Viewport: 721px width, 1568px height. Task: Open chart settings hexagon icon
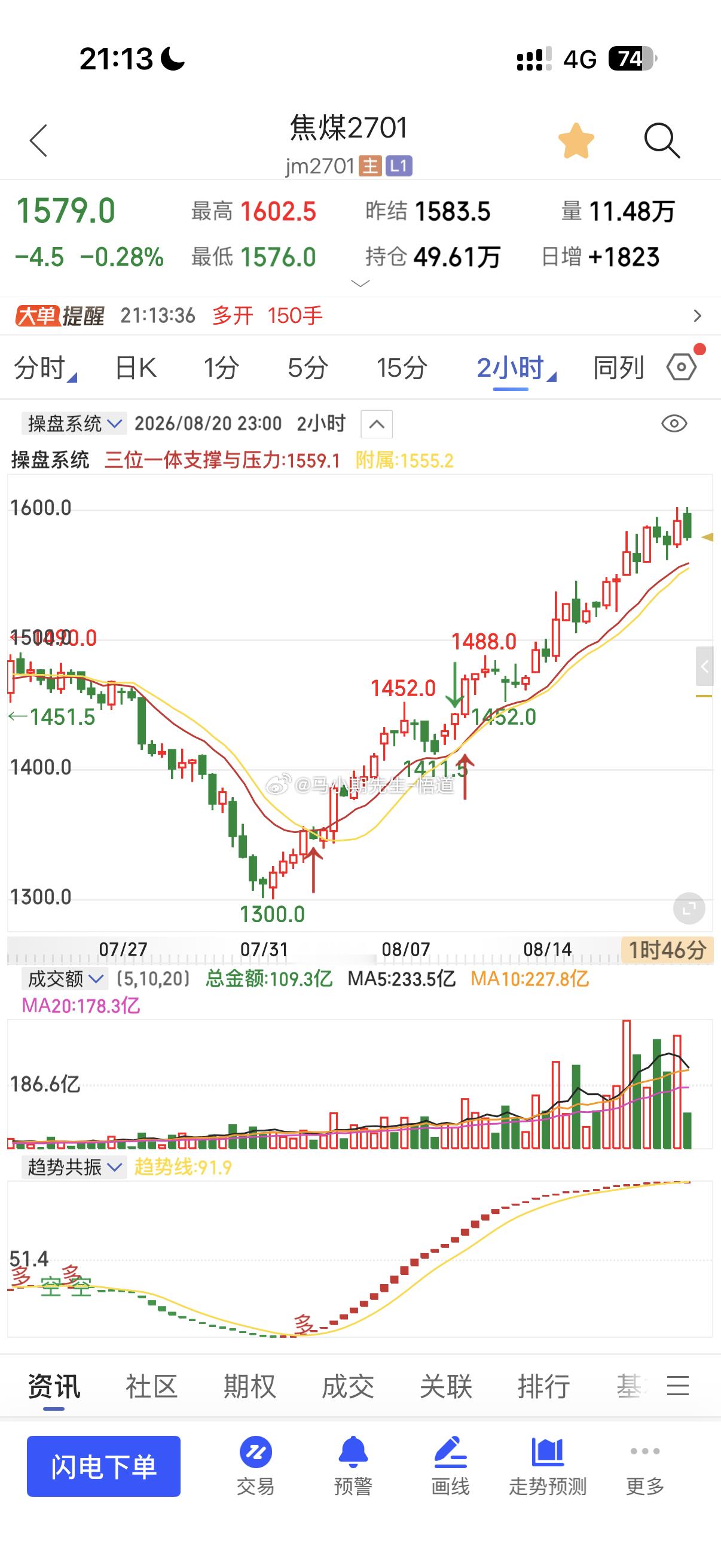click(x=682, y=367)
